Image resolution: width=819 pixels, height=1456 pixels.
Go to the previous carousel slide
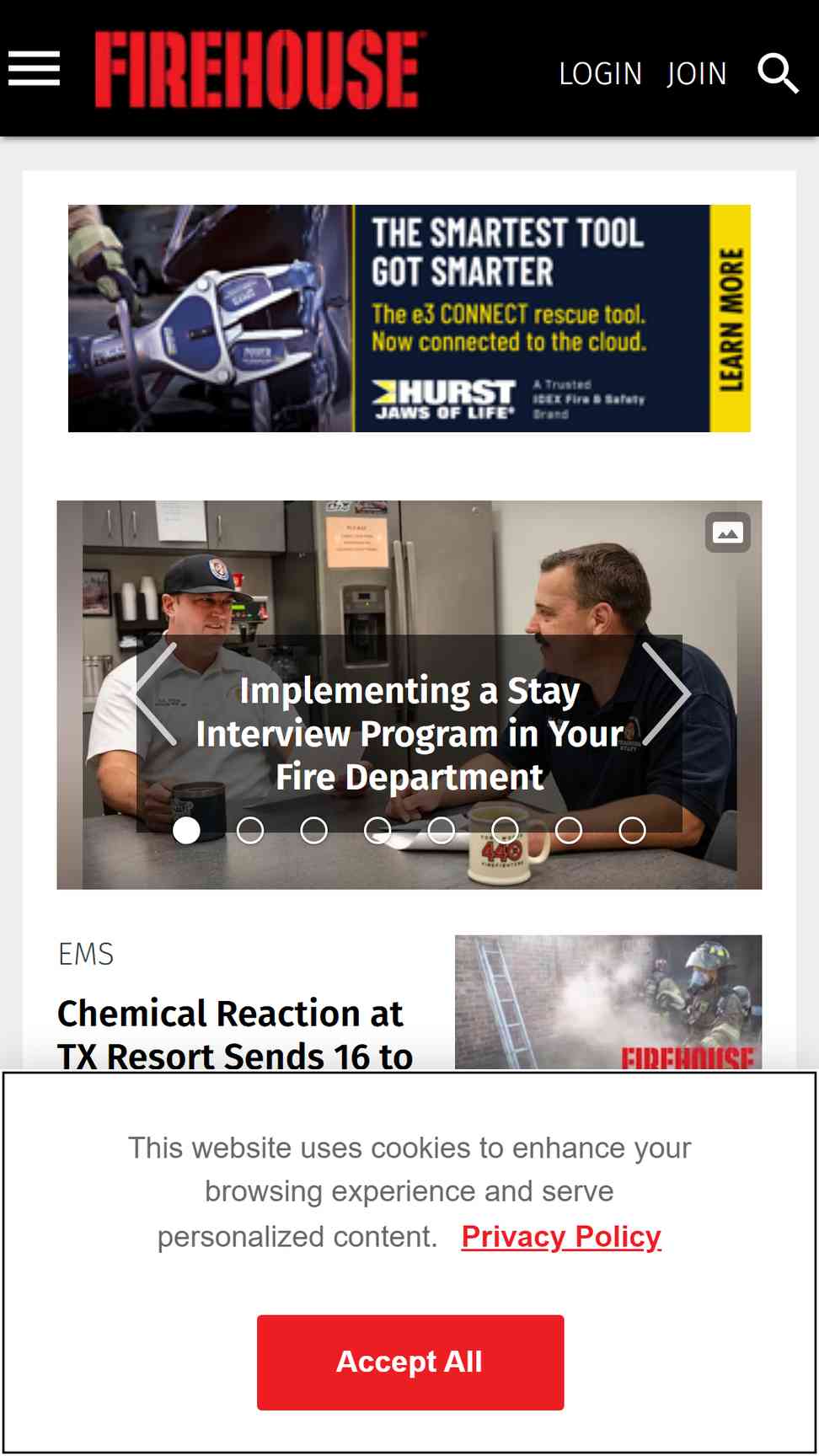click(158, 694)
